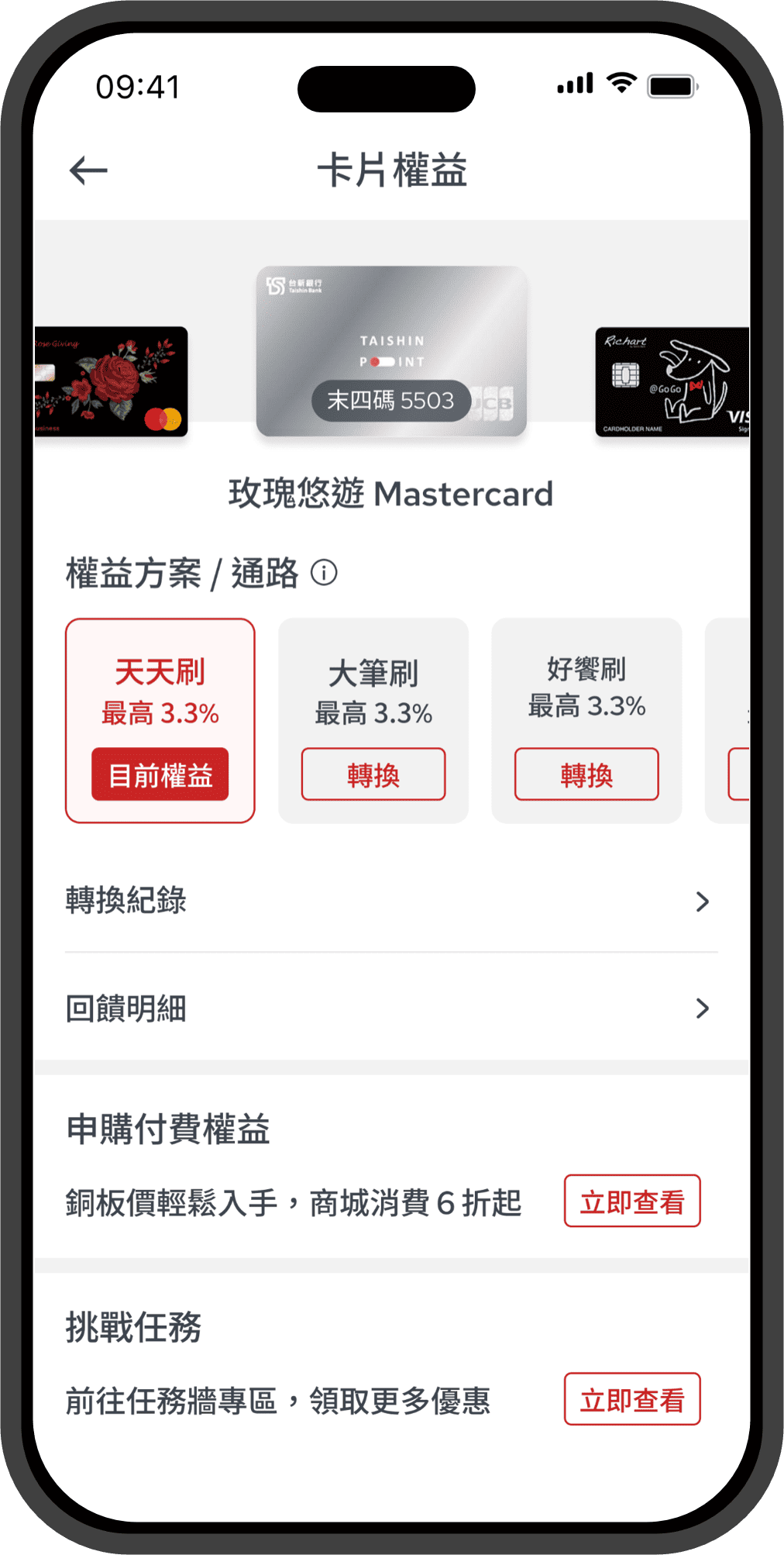784x1555 pixels.
Task: Select the Richart black Visa card
Action: [671, 381]
